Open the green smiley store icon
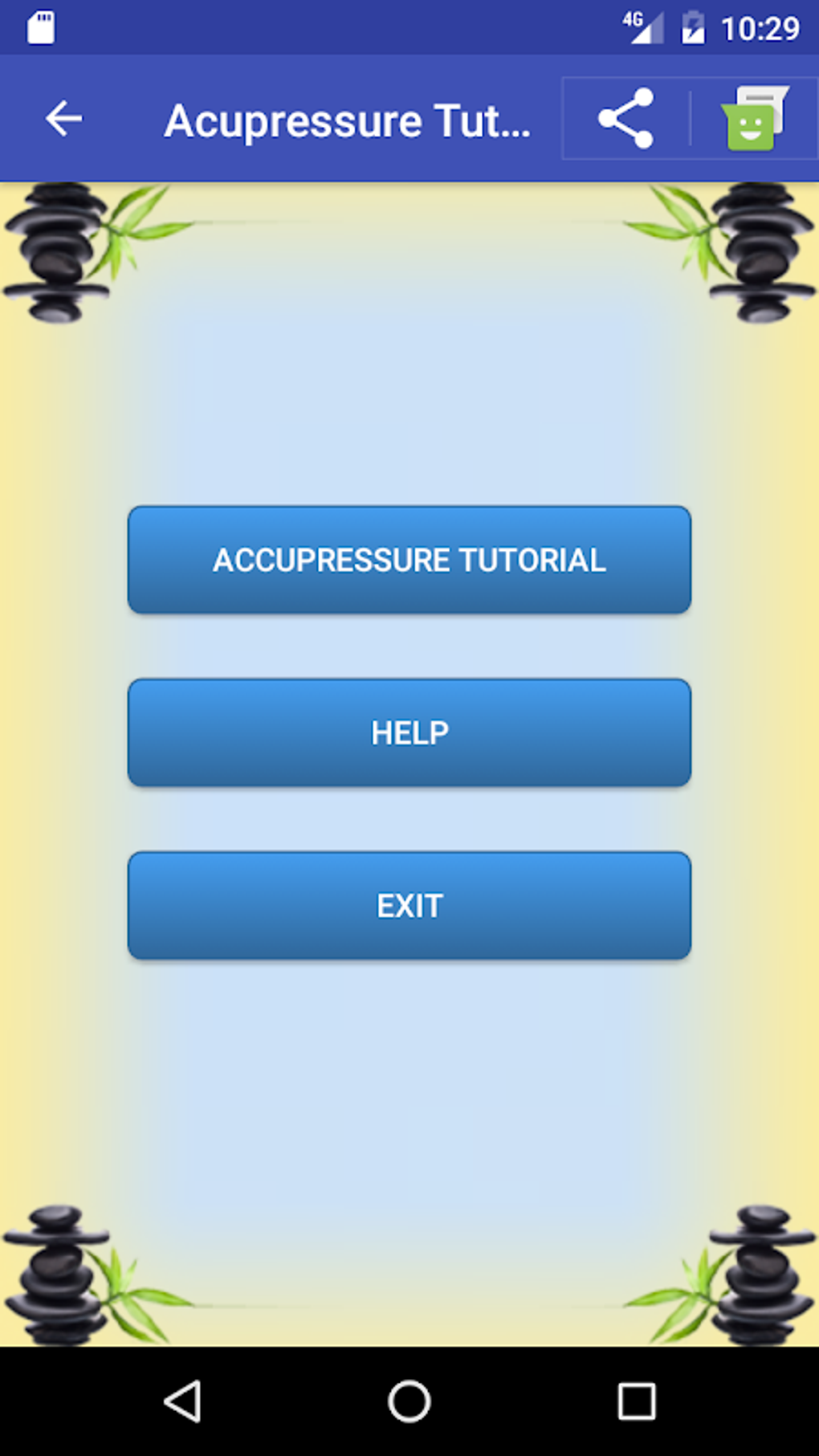The height and width of the screenshot is (1456, 819). [x=754, y=119]
